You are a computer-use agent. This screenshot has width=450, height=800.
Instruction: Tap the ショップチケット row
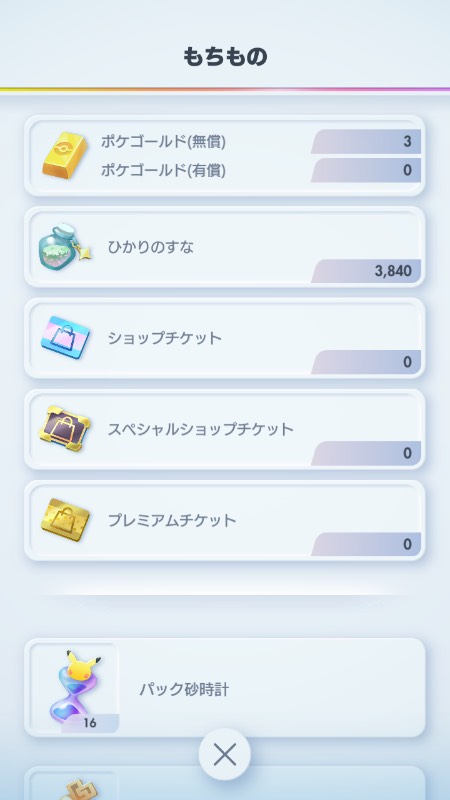[x=224, y=338]
